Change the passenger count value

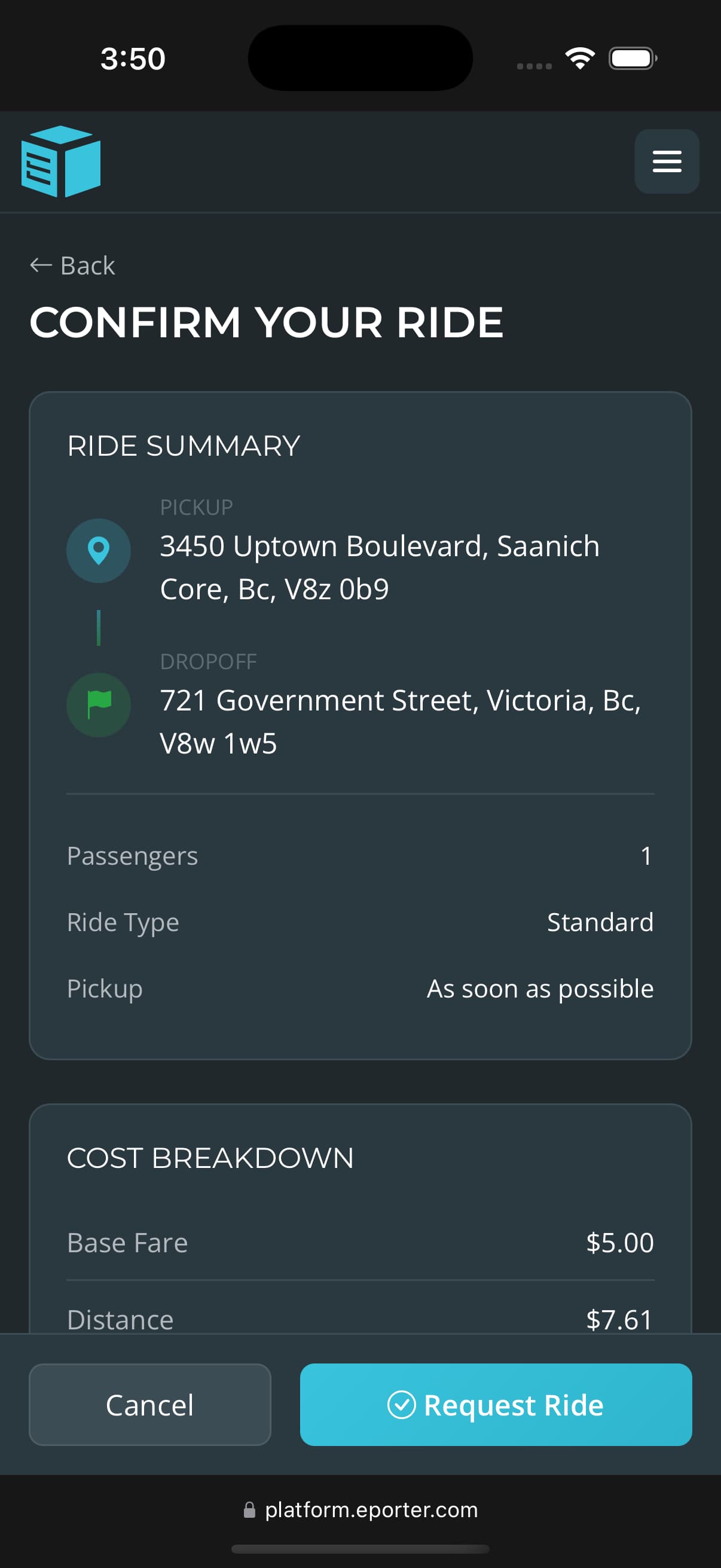(647, 855)
